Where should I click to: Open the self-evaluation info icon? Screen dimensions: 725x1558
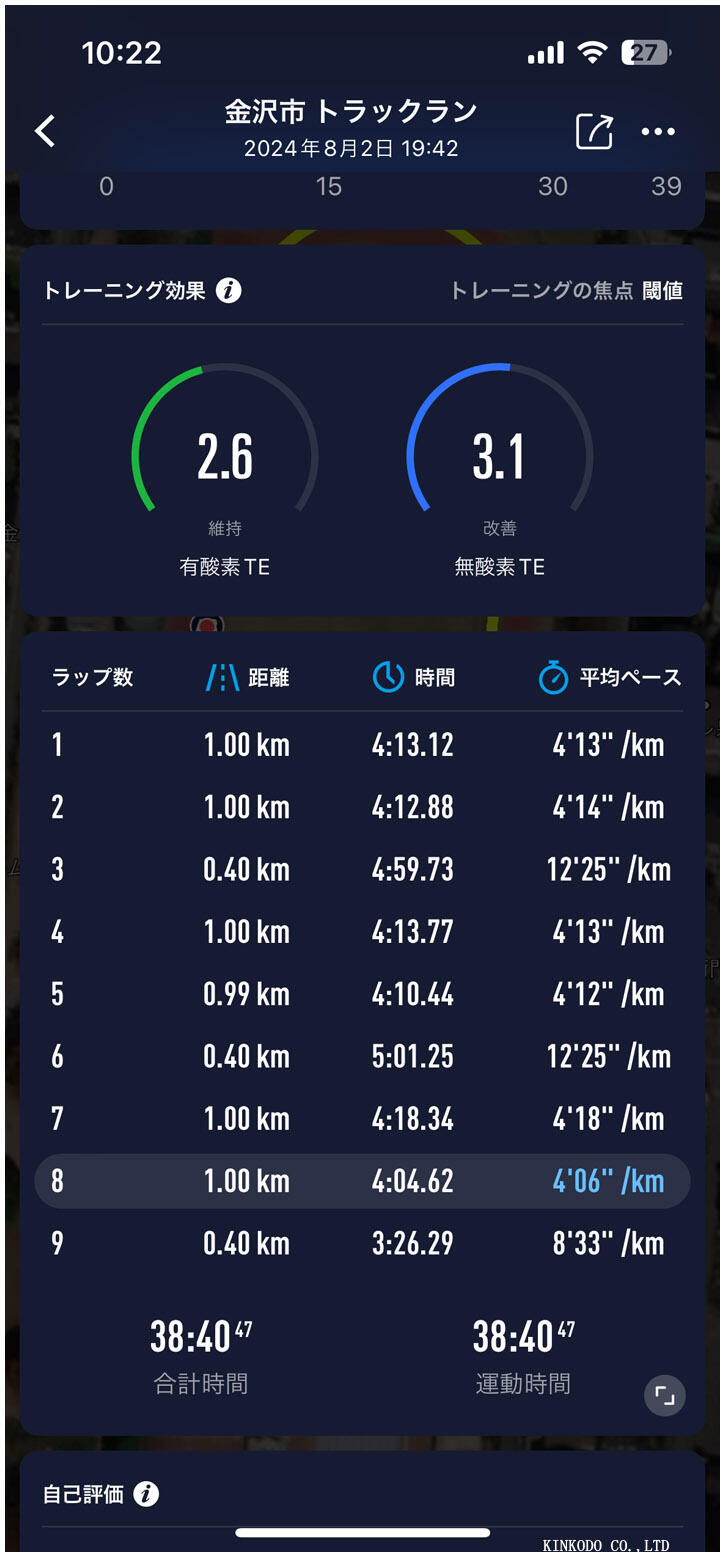pos(146,1494)
